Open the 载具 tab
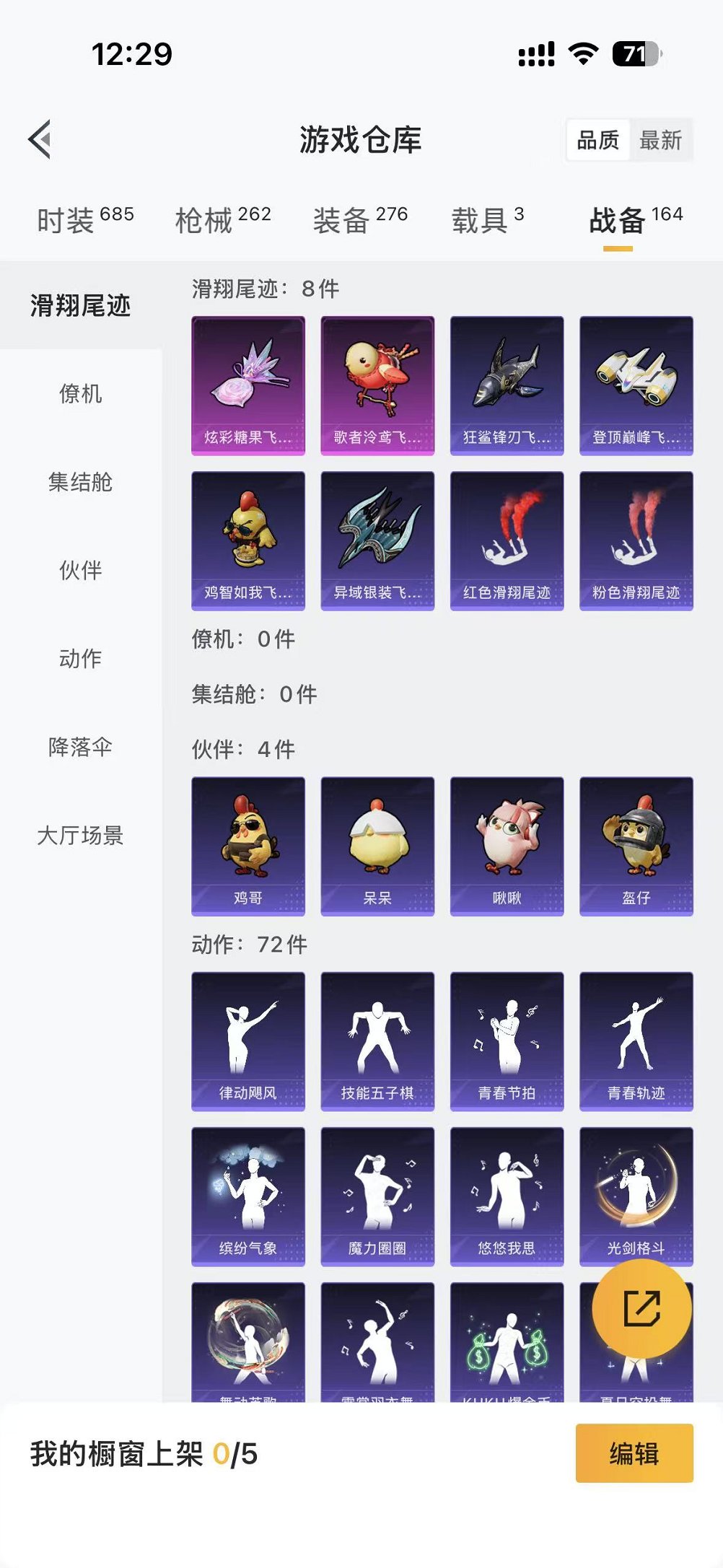This screenshot has width=723, height=1568. [x=487, y=219]
